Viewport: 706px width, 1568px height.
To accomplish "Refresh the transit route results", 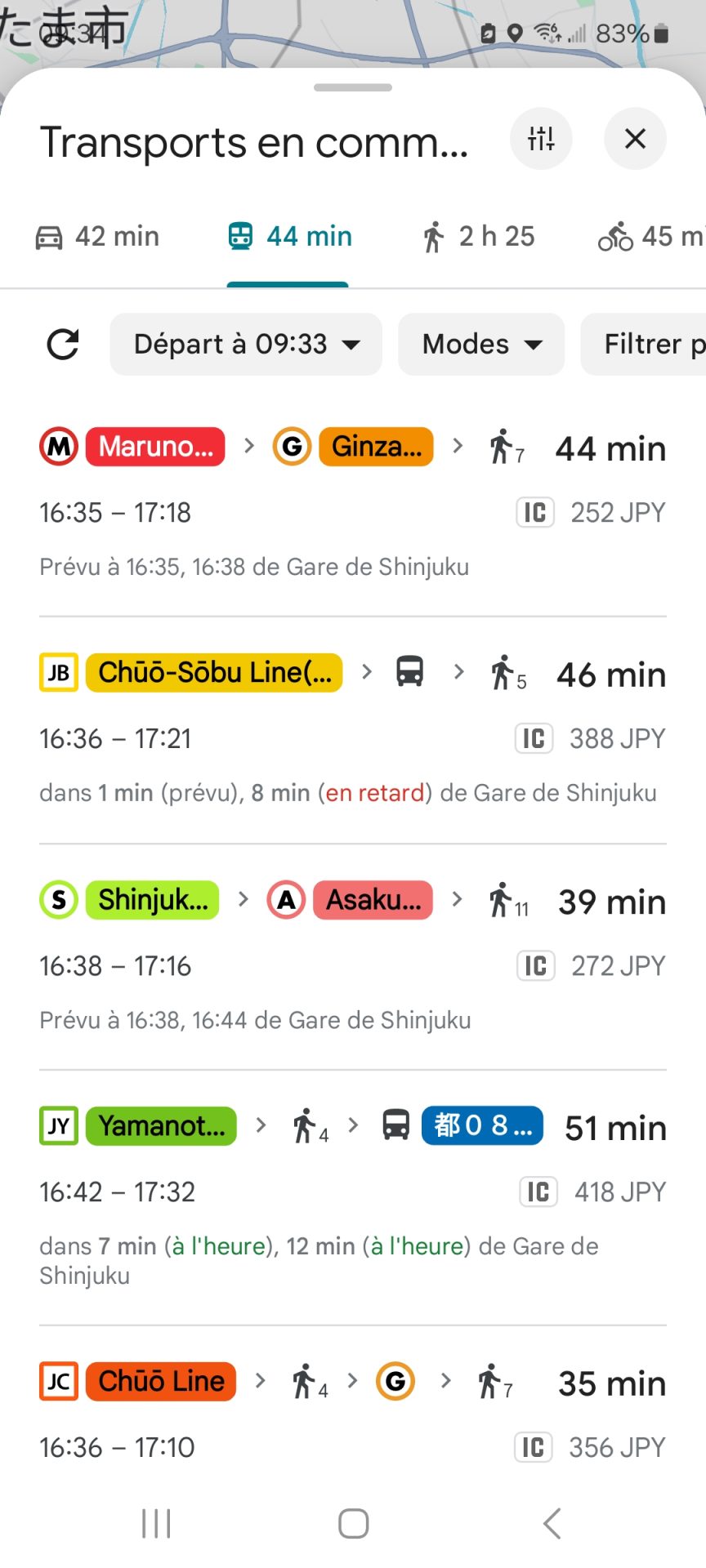I will (x=63, y=345).
